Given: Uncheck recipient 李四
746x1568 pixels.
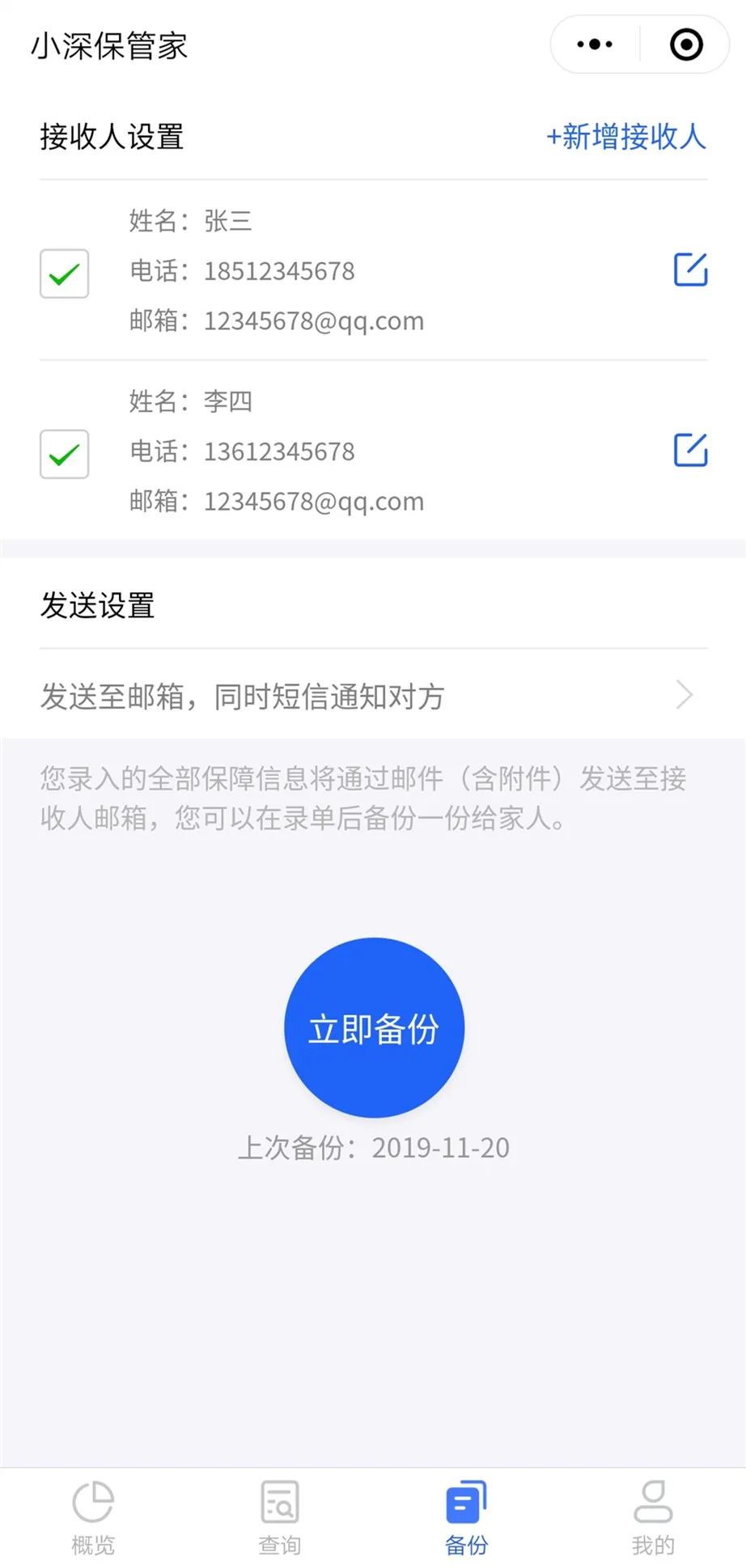Looking at the screenshot, I should [x=65, y=454].
